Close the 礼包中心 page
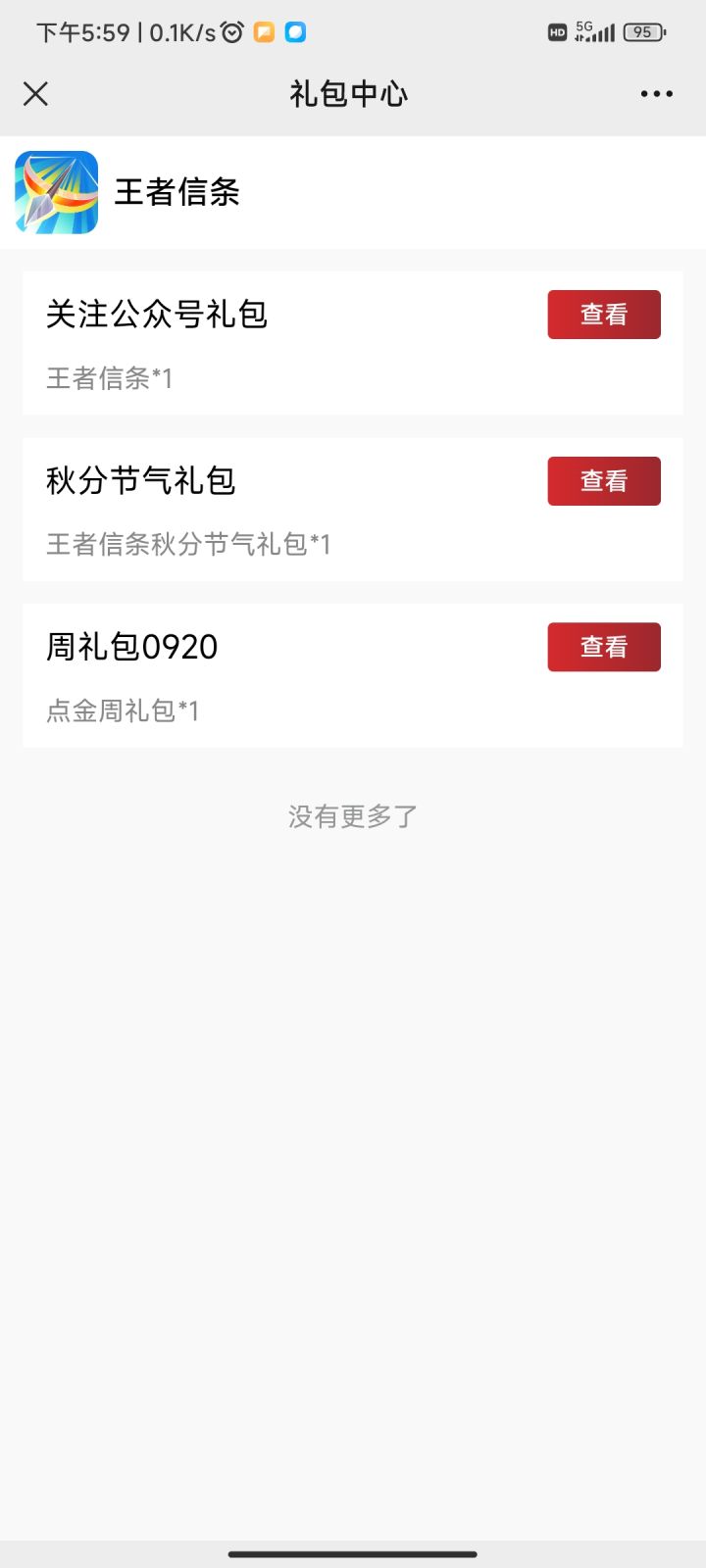This screenshot has height=1568, width=706. [x=36, y=94]
